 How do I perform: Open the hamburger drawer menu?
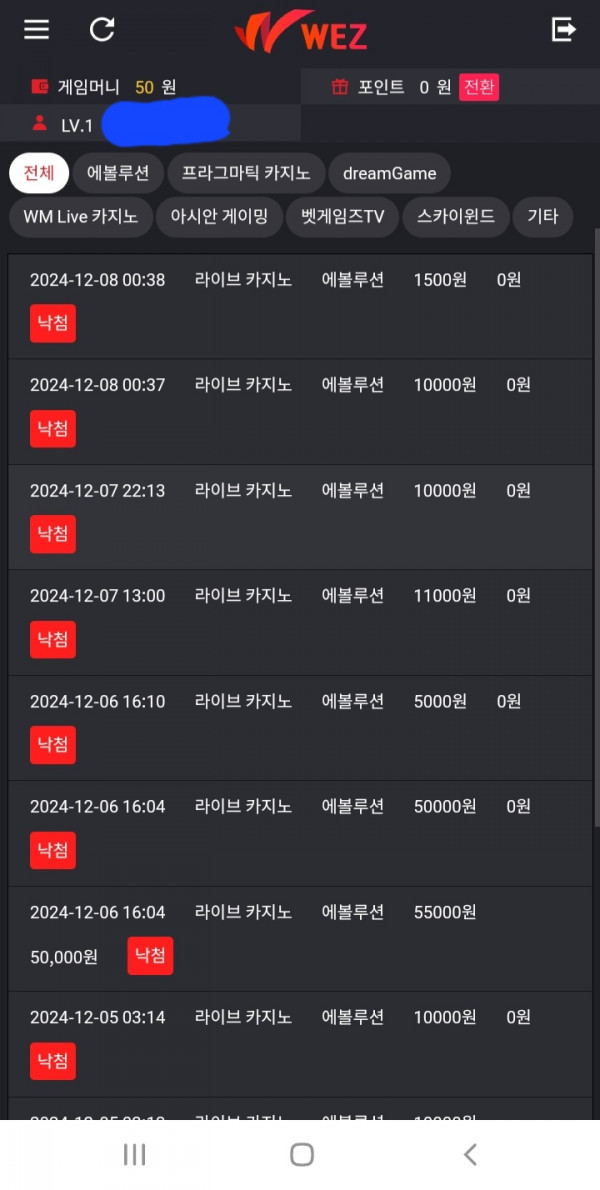click(x=36, y=30)
